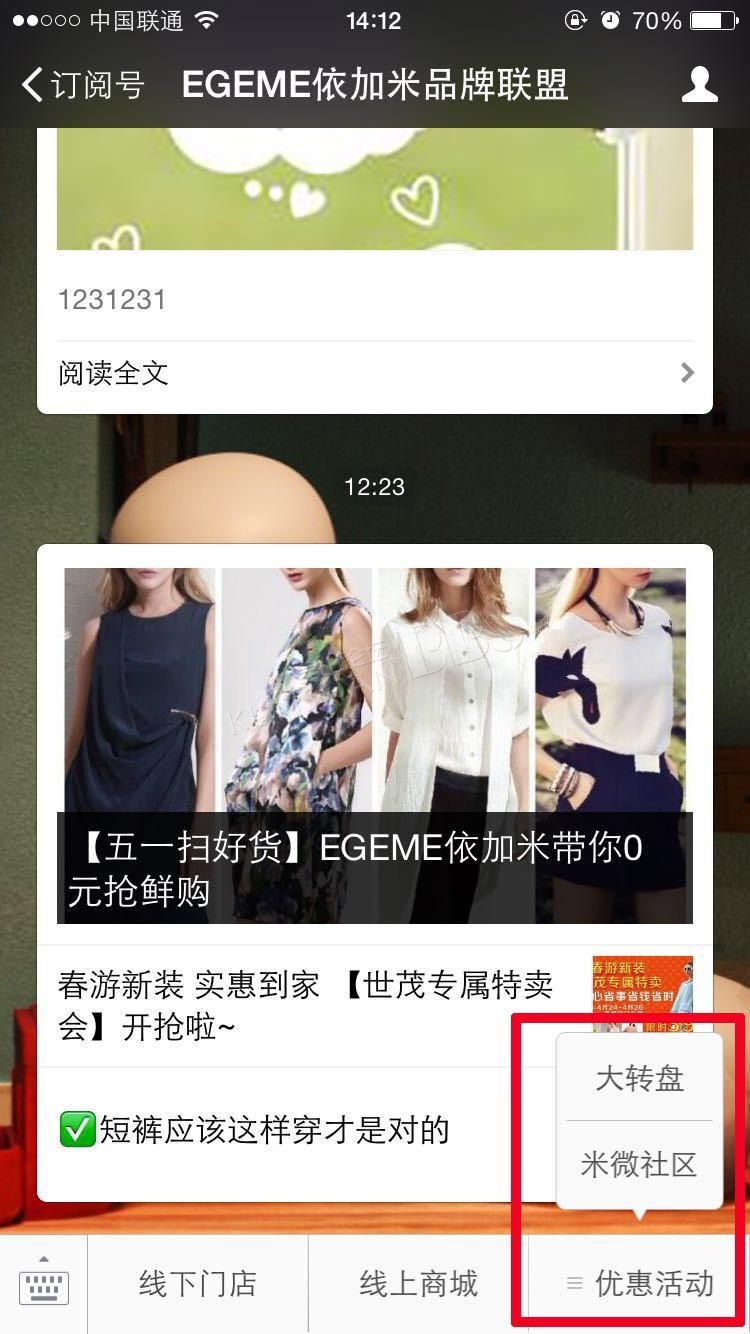Image resolution: width=750 pixels, height=1334 pixels.
Task: Open the account profile icon
Action: point(699,85)
